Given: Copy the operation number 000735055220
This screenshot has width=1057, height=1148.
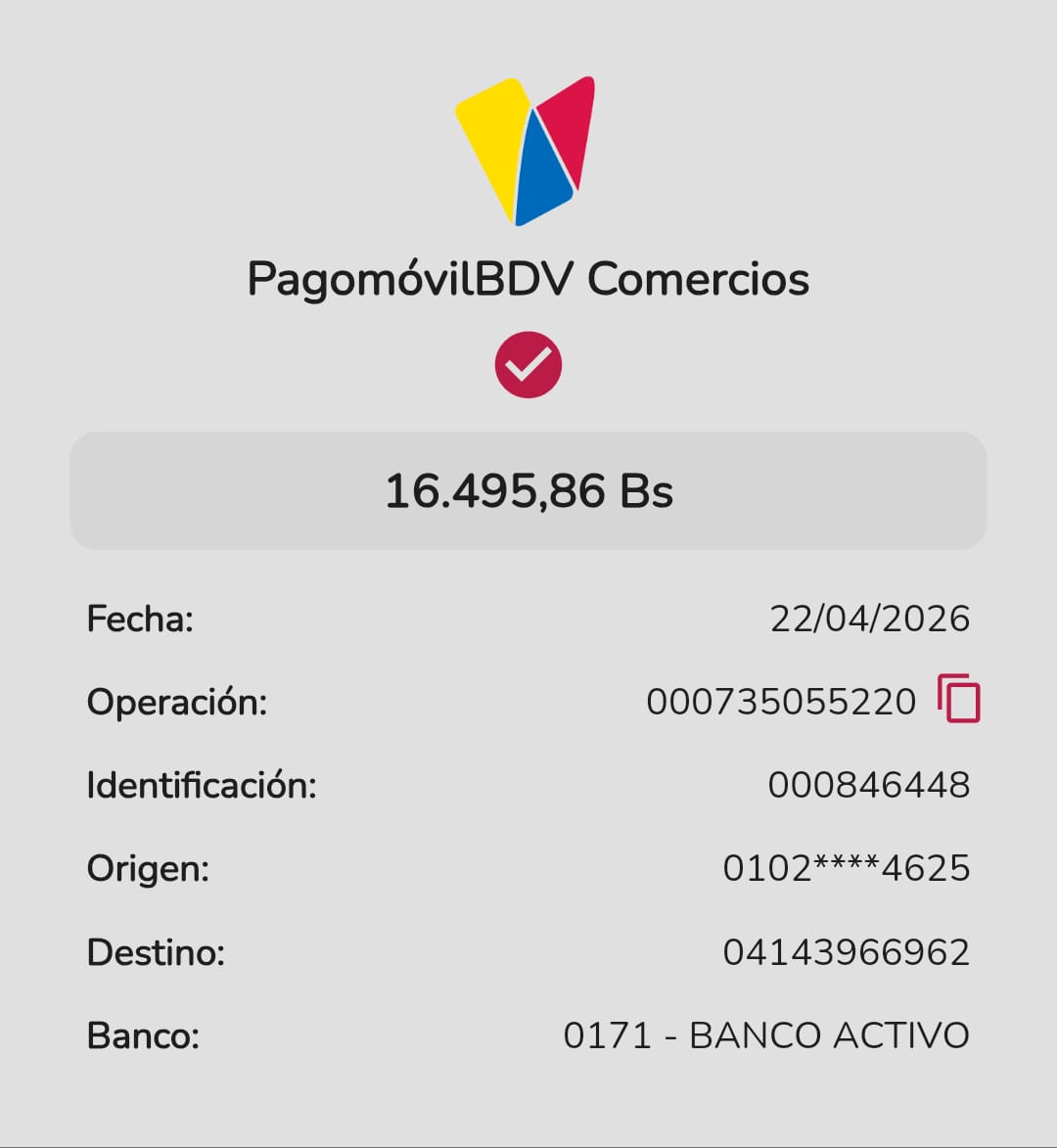Looking at the screenshot, I should point(958,699).
